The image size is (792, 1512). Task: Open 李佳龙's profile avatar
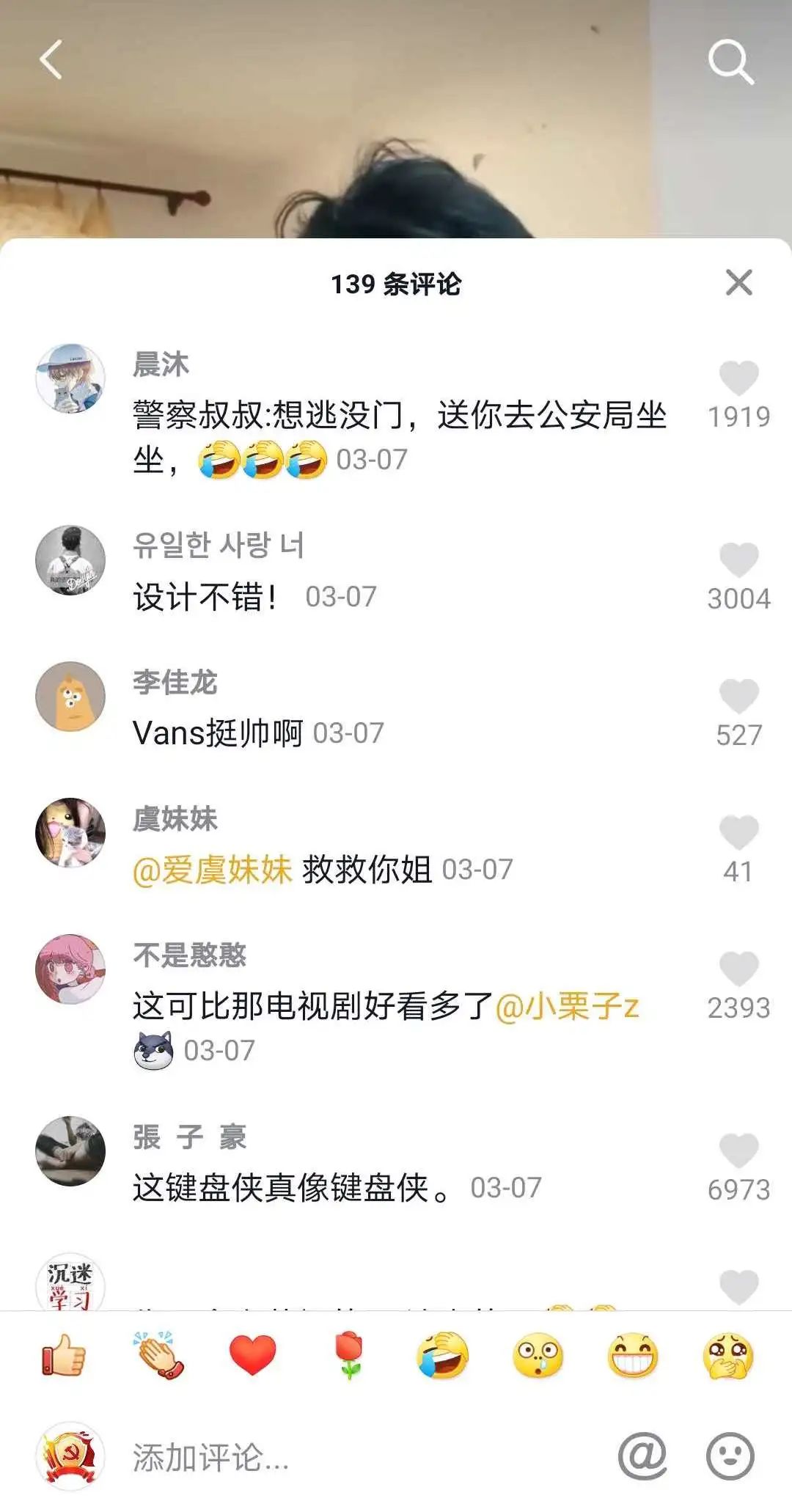(70, 697)
